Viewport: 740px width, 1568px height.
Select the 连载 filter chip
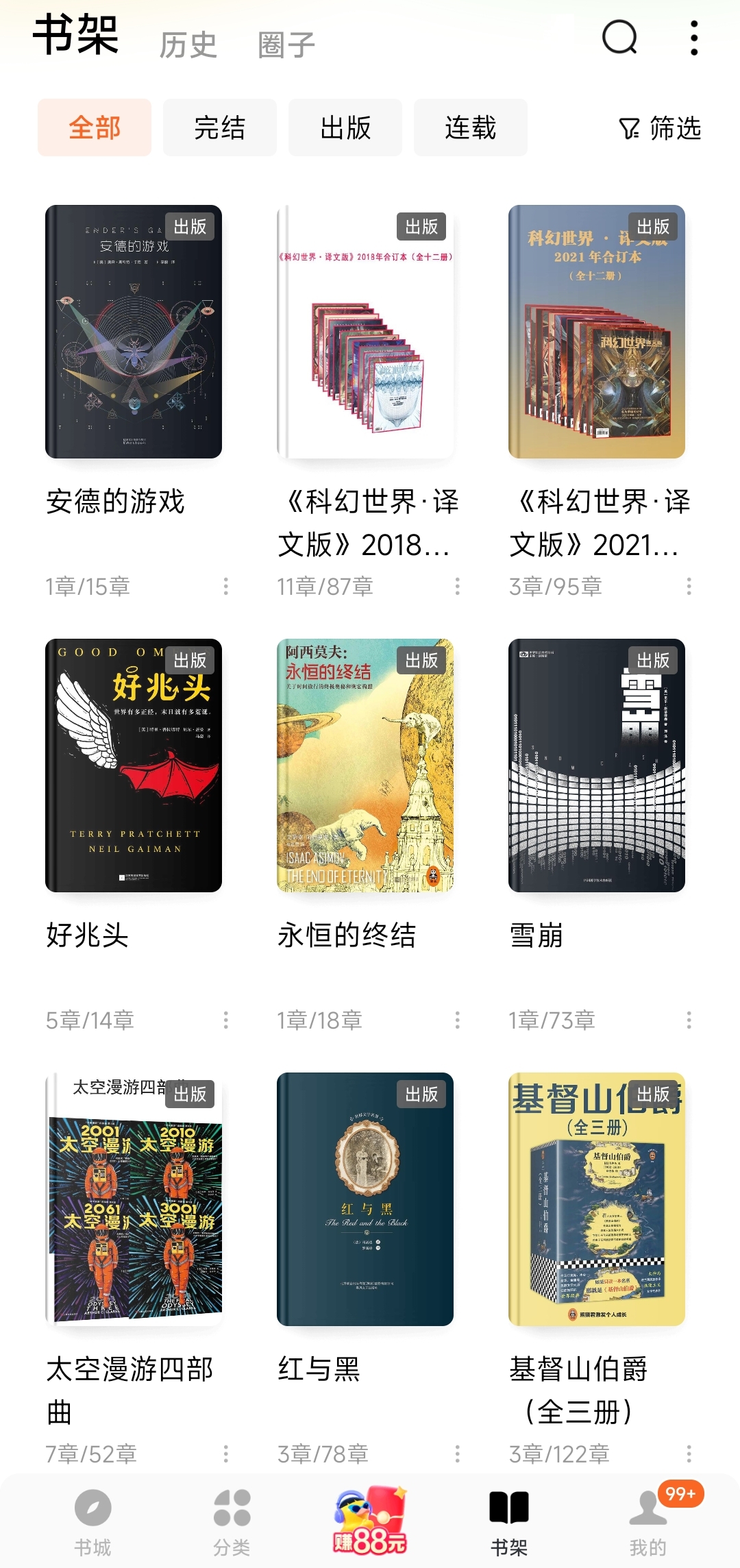470,127
